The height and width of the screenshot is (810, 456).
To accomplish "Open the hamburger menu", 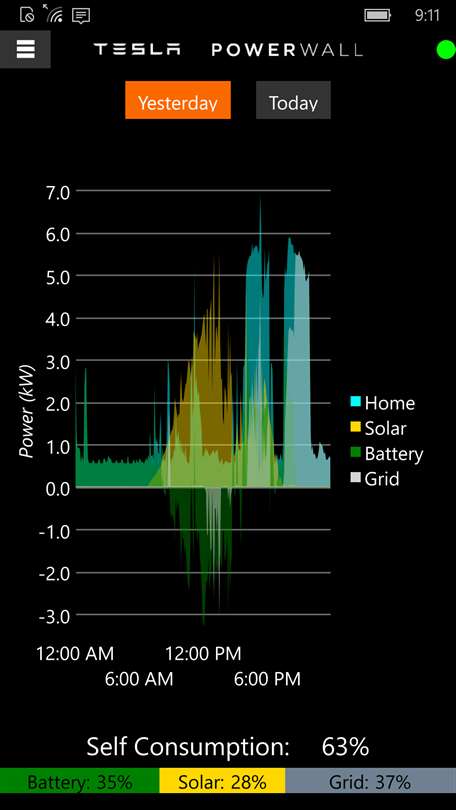I will pyautogui.click(x=25, y=49).
